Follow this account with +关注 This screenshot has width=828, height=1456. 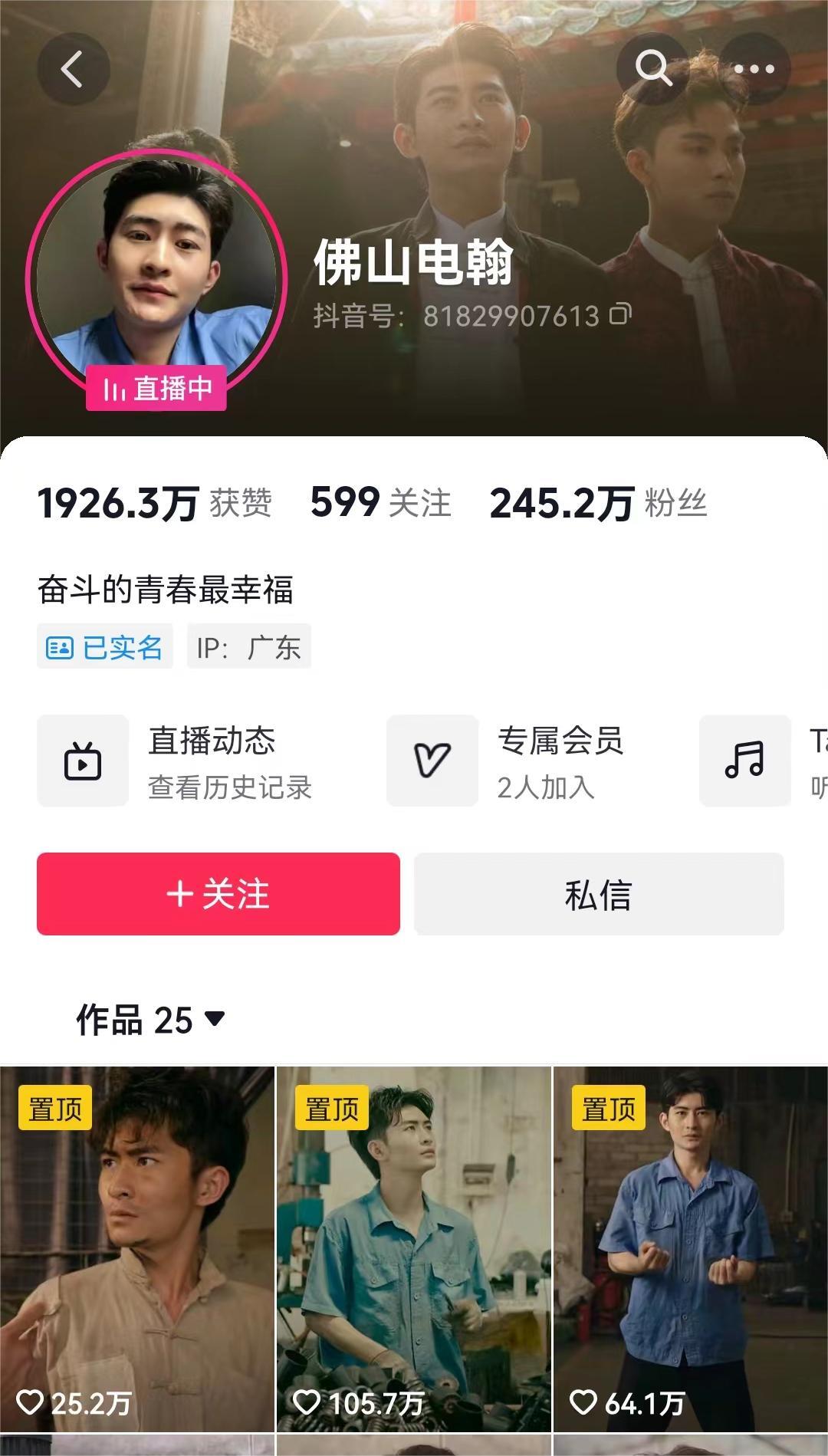point(219,894)
